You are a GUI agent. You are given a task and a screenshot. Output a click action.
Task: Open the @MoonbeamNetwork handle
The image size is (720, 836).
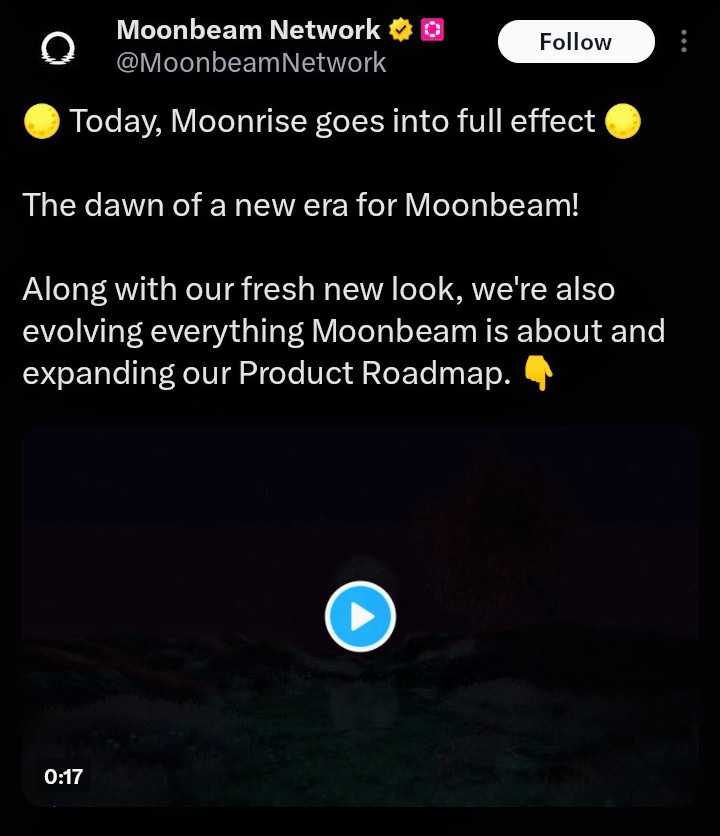tap(251, 63)
